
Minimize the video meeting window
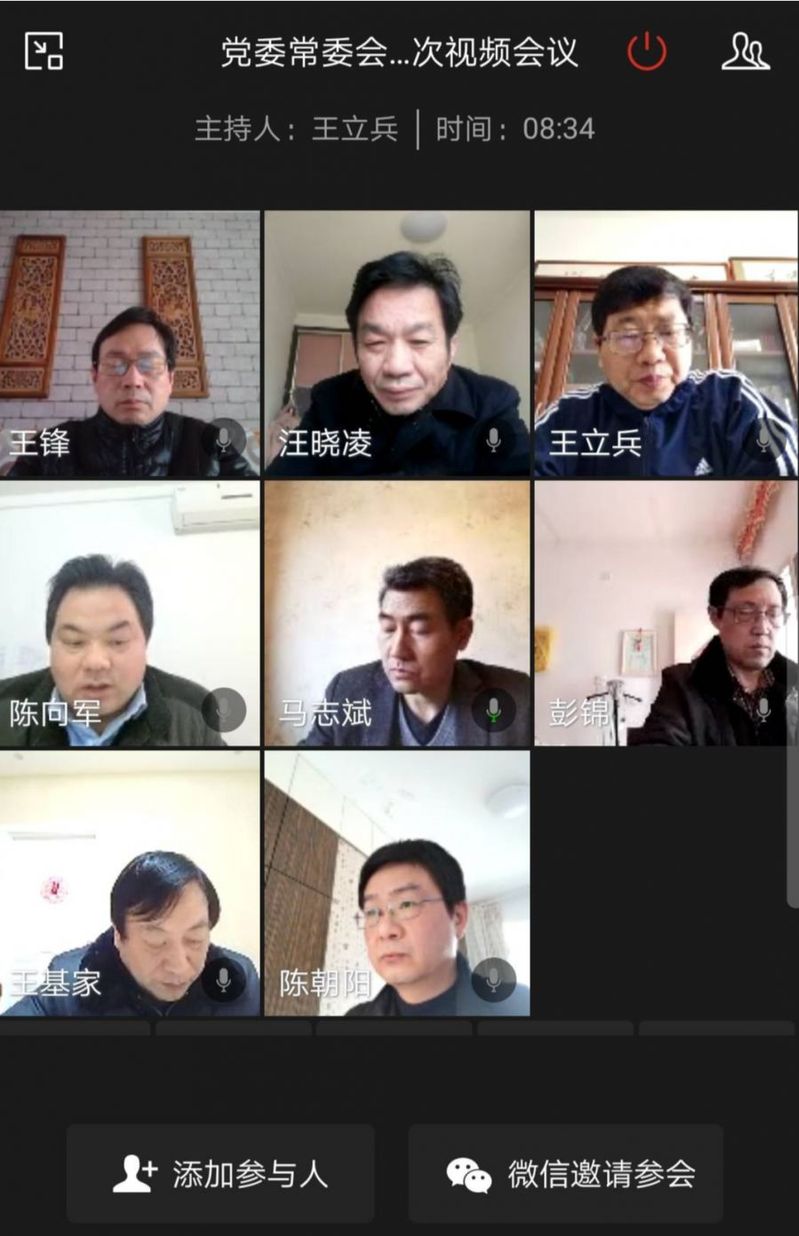(x=44, y=51)
